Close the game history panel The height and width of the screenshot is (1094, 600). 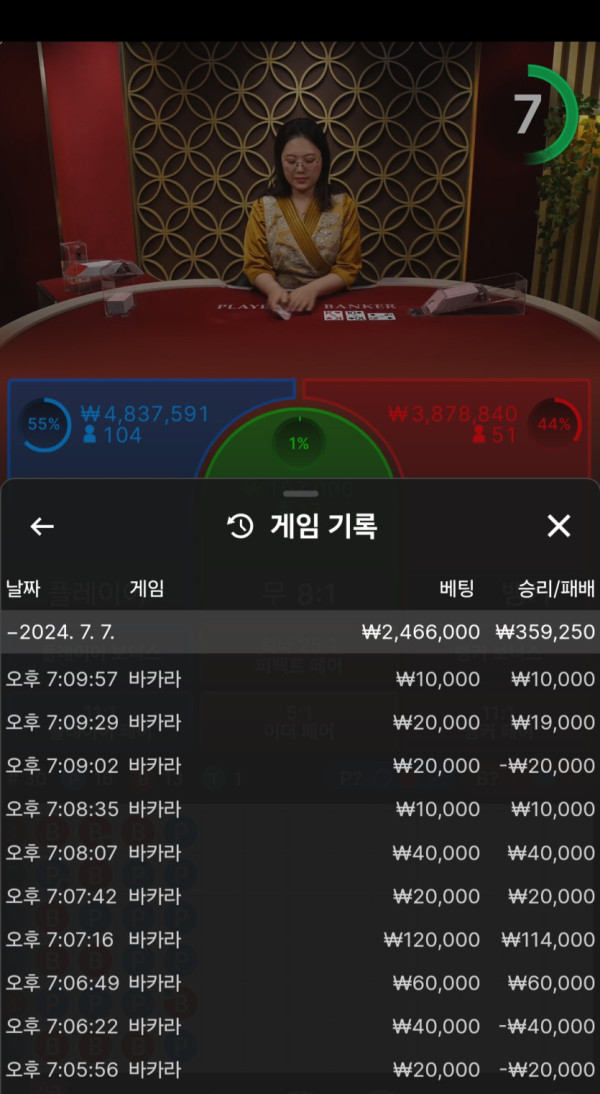coord(558,526)
